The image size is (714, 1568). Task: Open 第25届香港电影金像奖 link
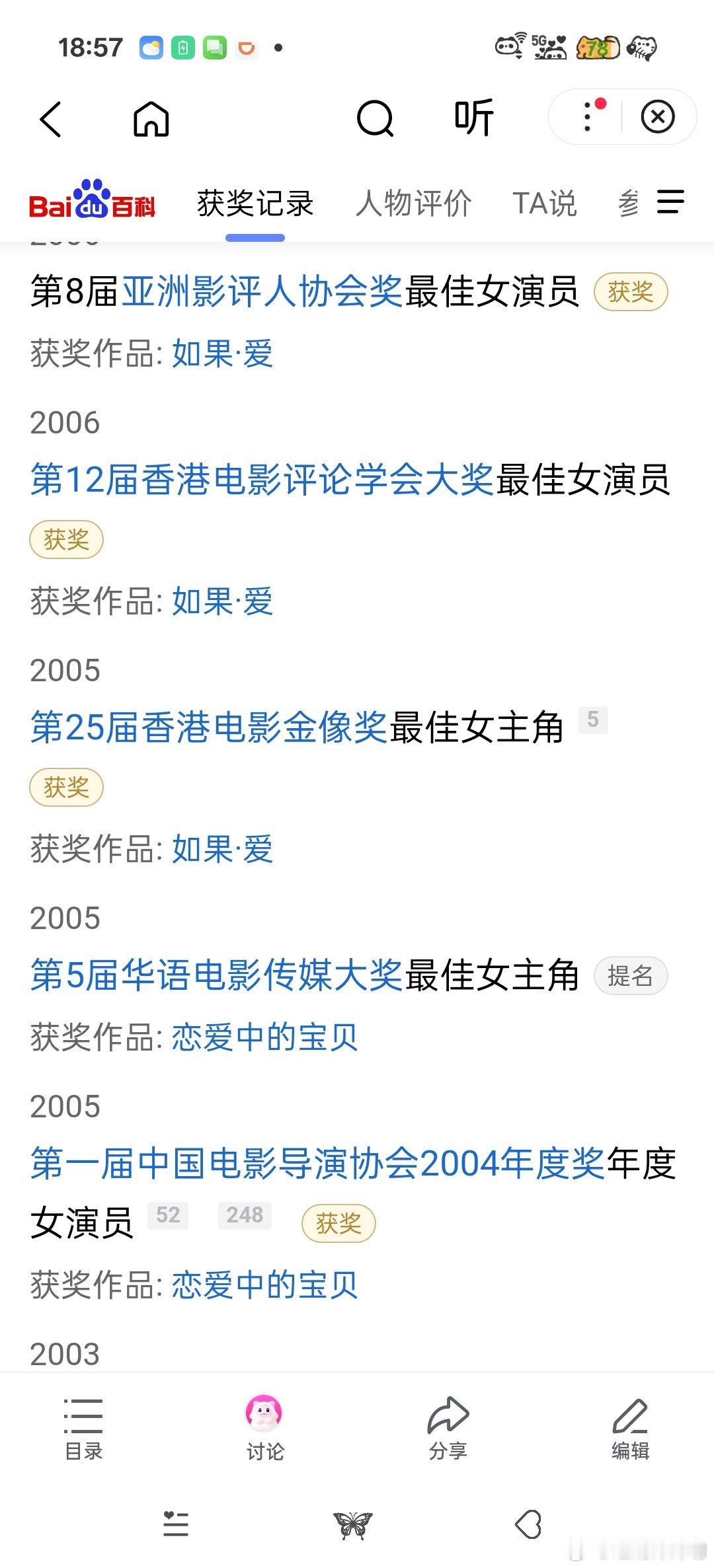coord(209,728)
